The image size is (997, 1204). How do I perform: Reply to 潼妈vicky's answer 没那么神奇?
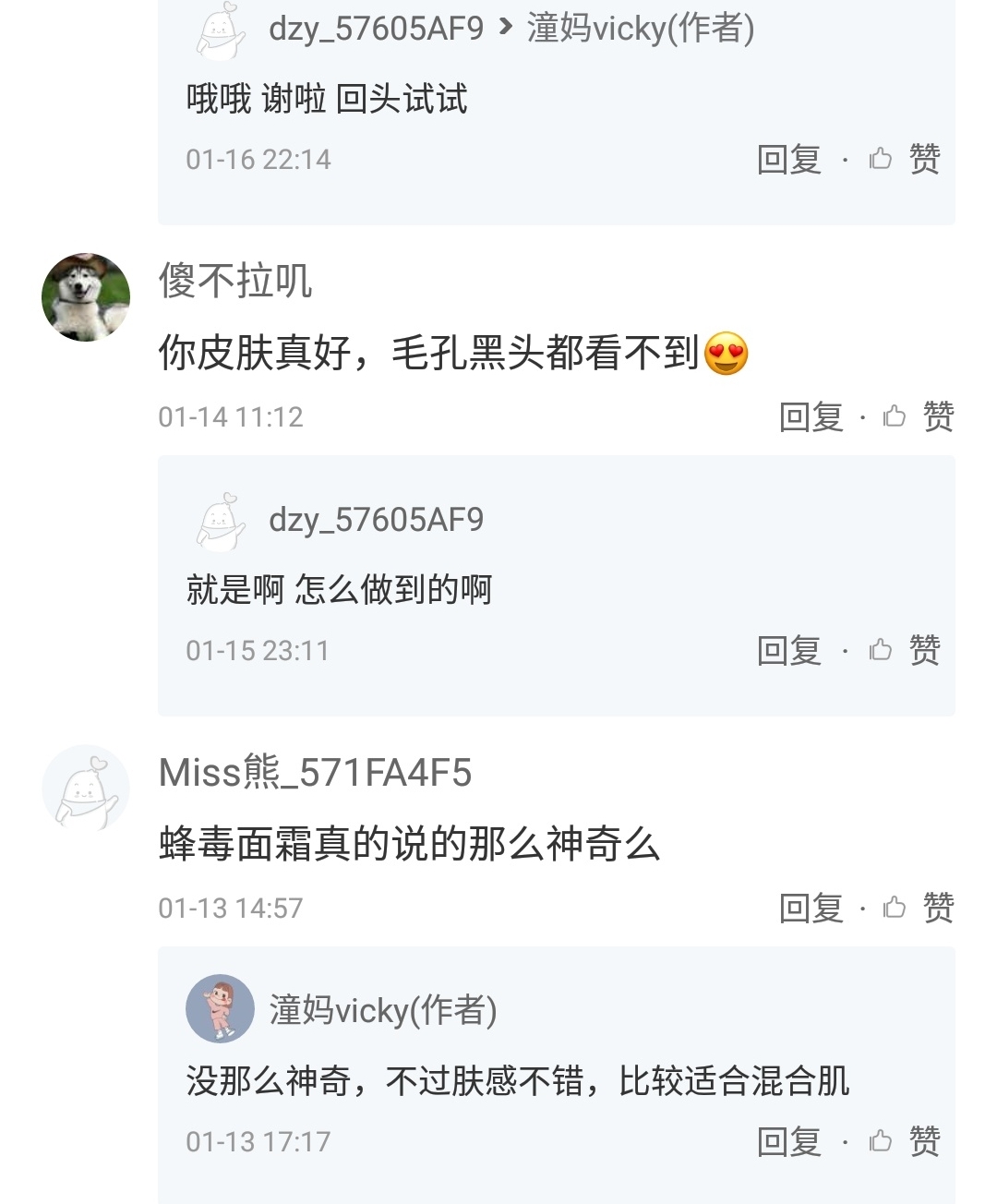click(x=789, y=1142)
